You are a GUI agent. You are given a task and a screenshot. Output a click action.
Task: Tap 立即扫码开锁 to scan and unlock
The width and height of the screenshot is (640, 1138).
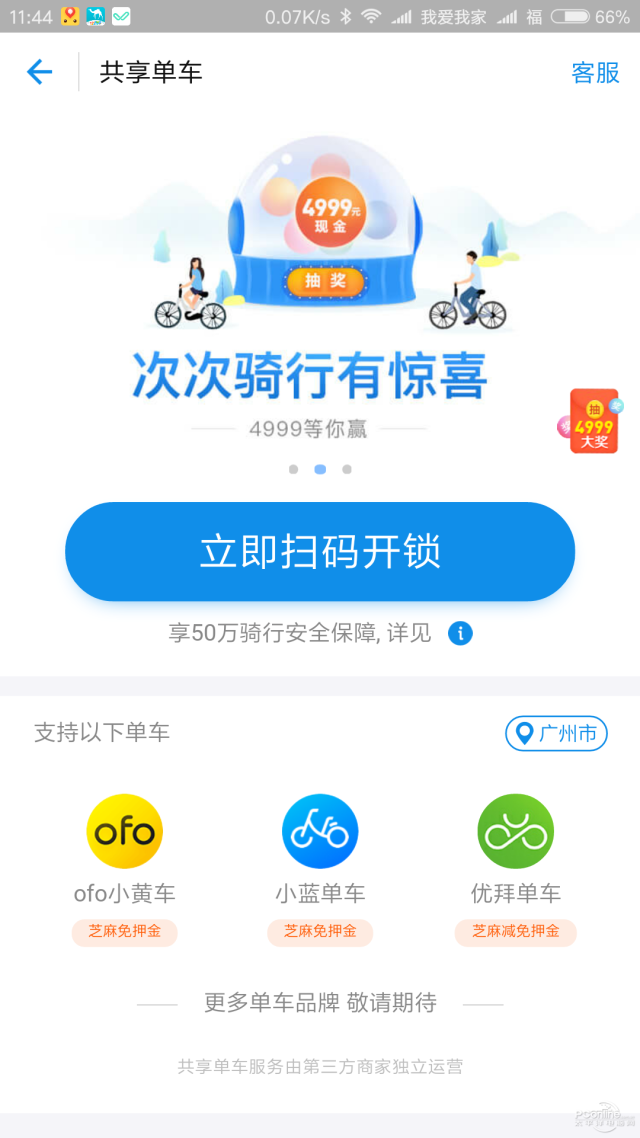click(320, 552)
